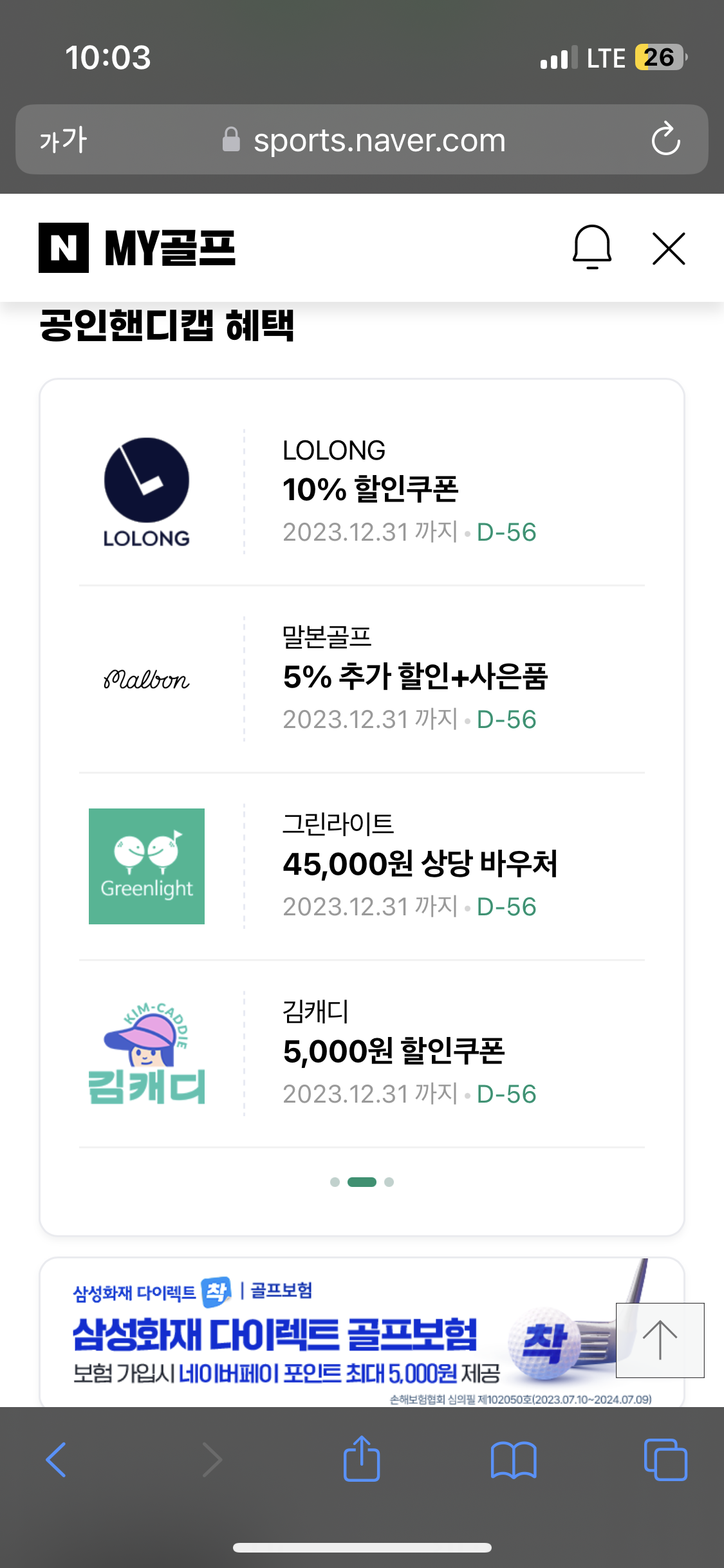Reload the sports.naver.com page
The width and height of the screenshot is (724, 1568).
point(665,139)
